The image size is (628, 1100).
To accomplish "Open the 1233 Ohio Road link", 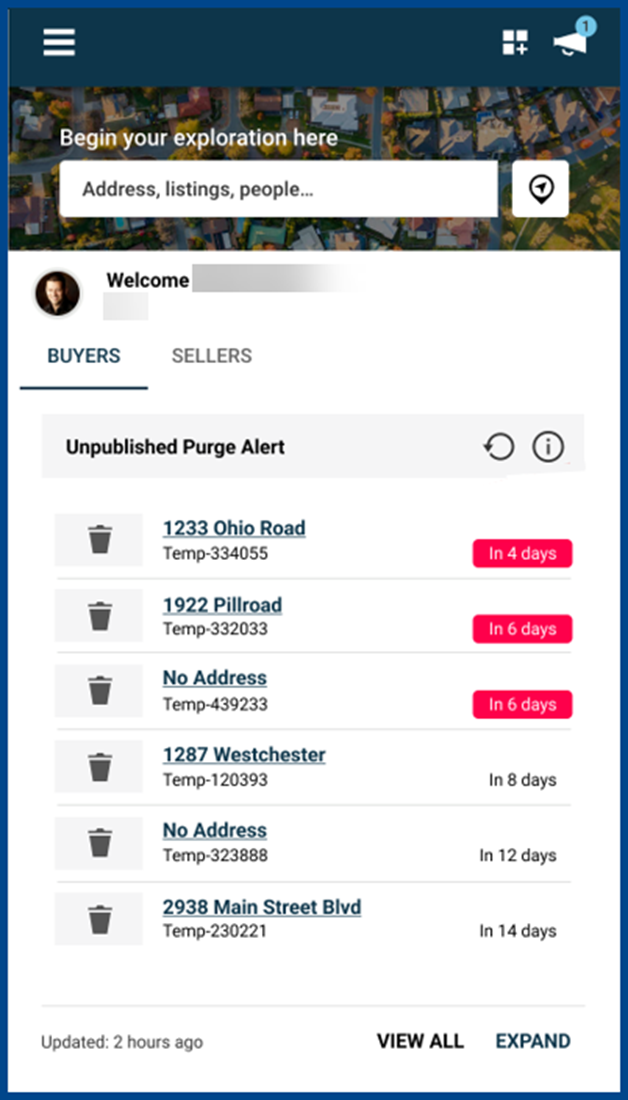I will coord(234,528).
